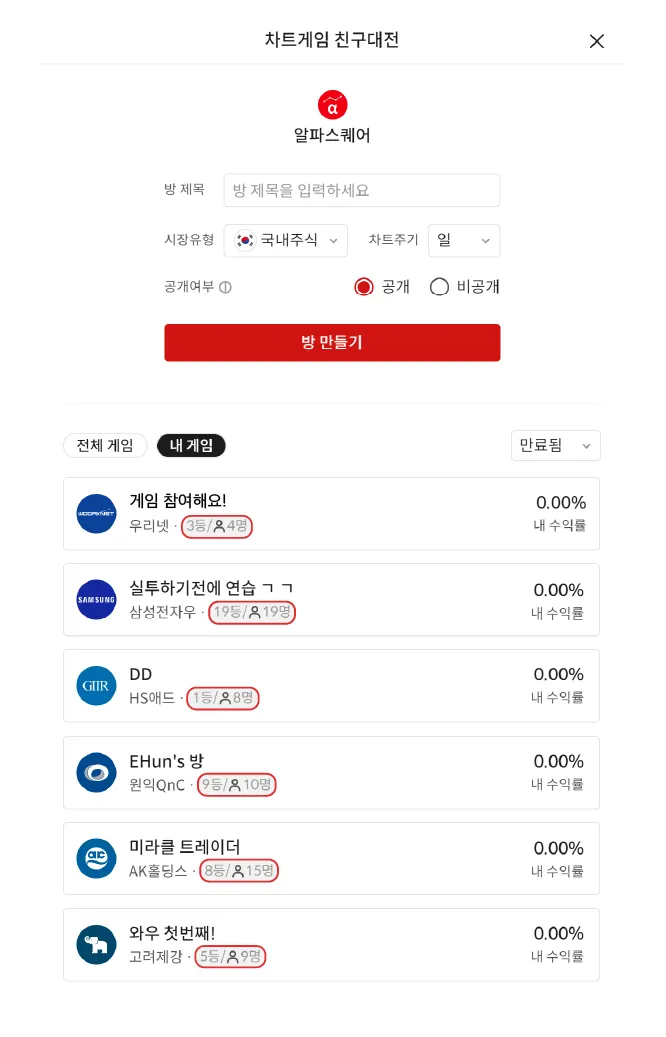Tap the 방 만들기 button
666x1037 pixels.
(332, 342)
